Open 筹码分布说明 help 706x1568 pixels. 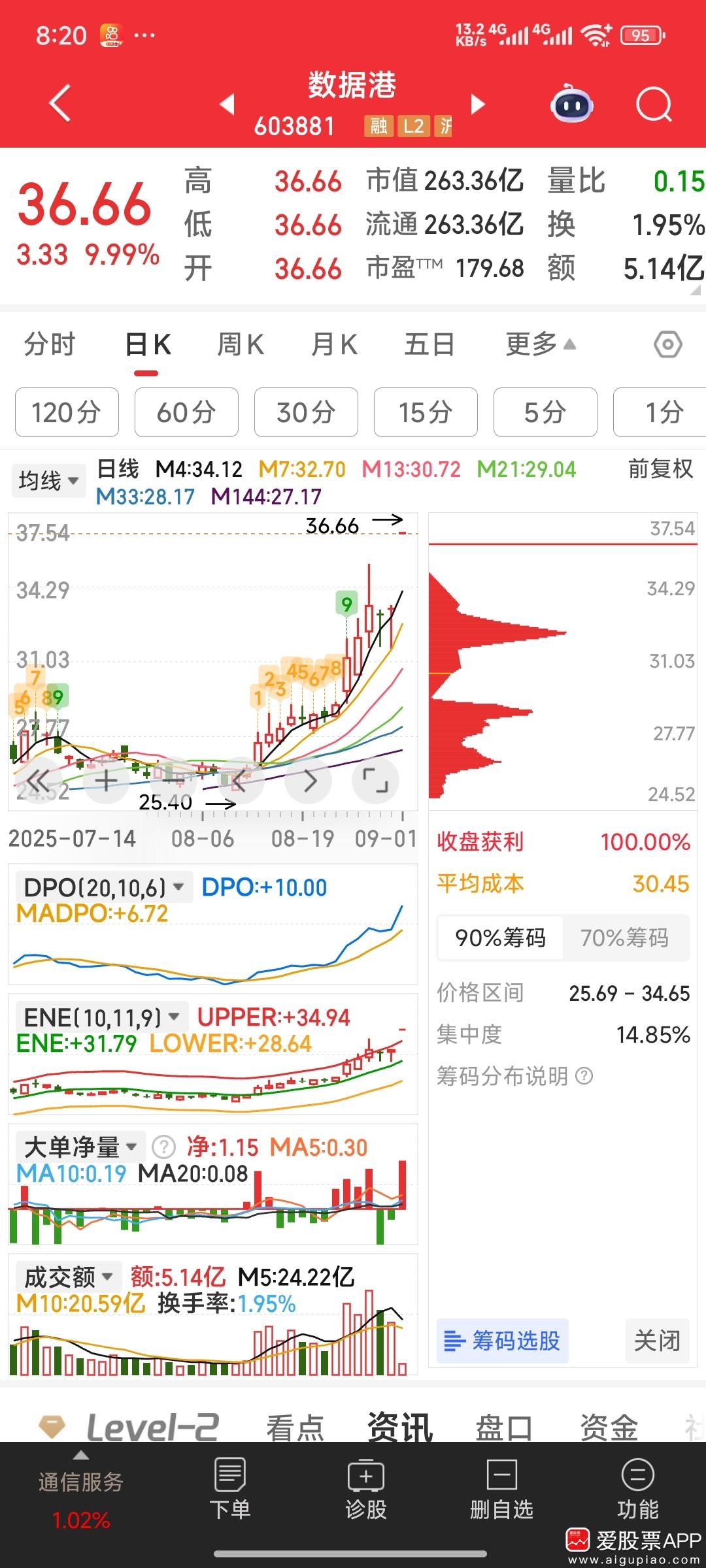(x=514, y=1076)
